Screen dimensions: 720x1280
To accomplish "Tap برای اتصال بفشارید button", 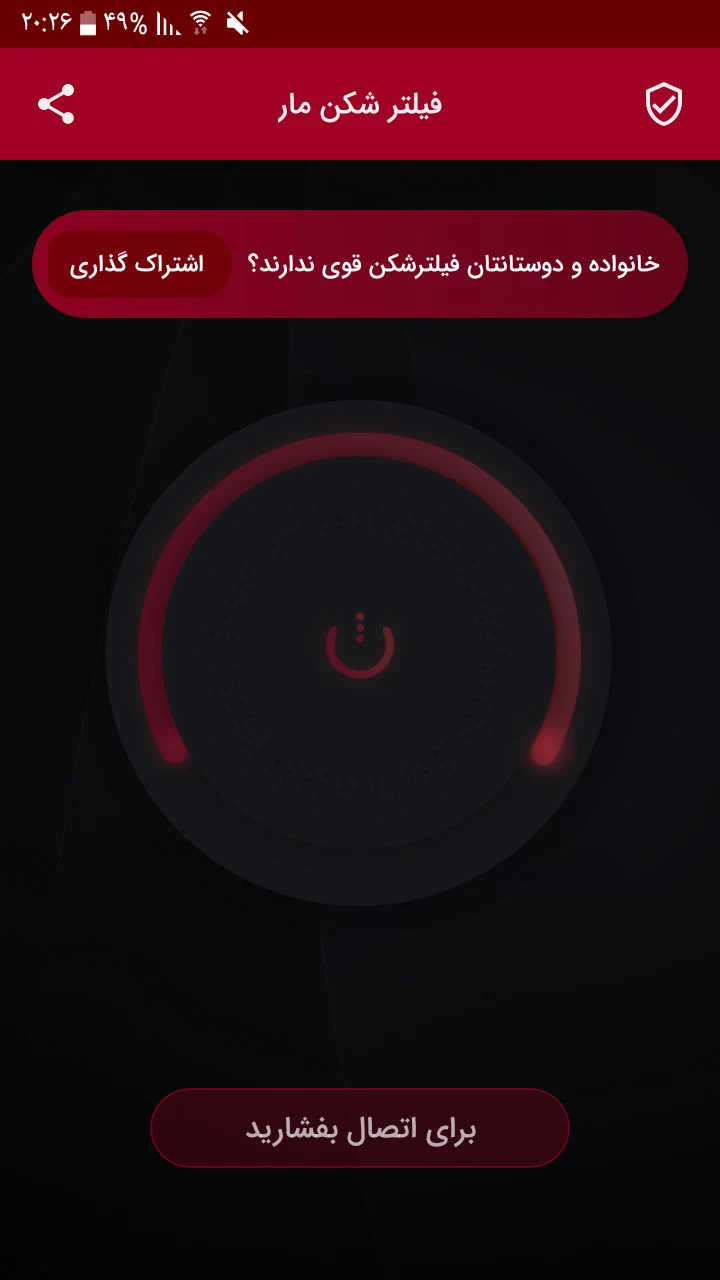I will 360,1128.
